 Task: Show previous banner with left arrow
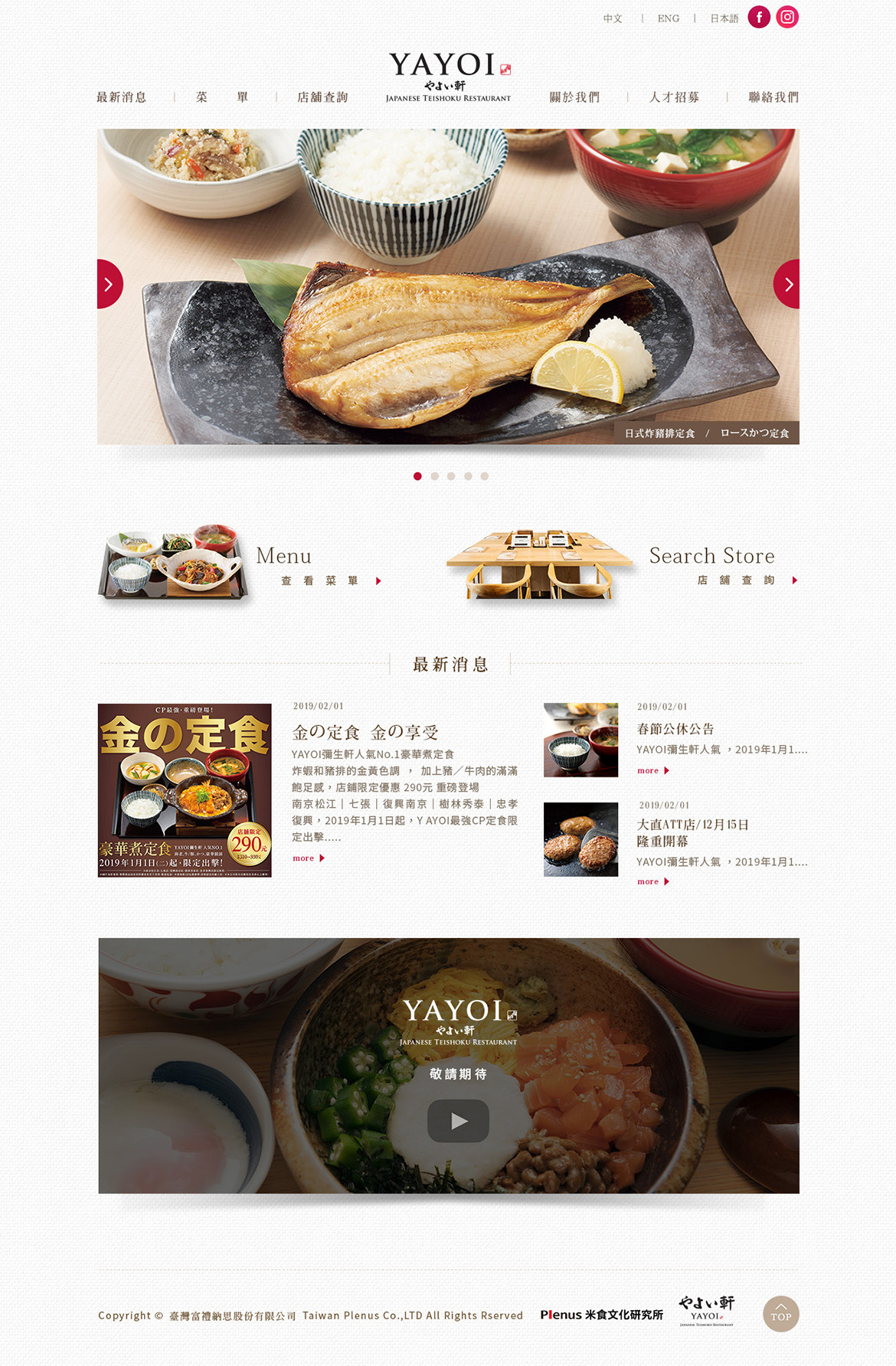coord(109,284)
